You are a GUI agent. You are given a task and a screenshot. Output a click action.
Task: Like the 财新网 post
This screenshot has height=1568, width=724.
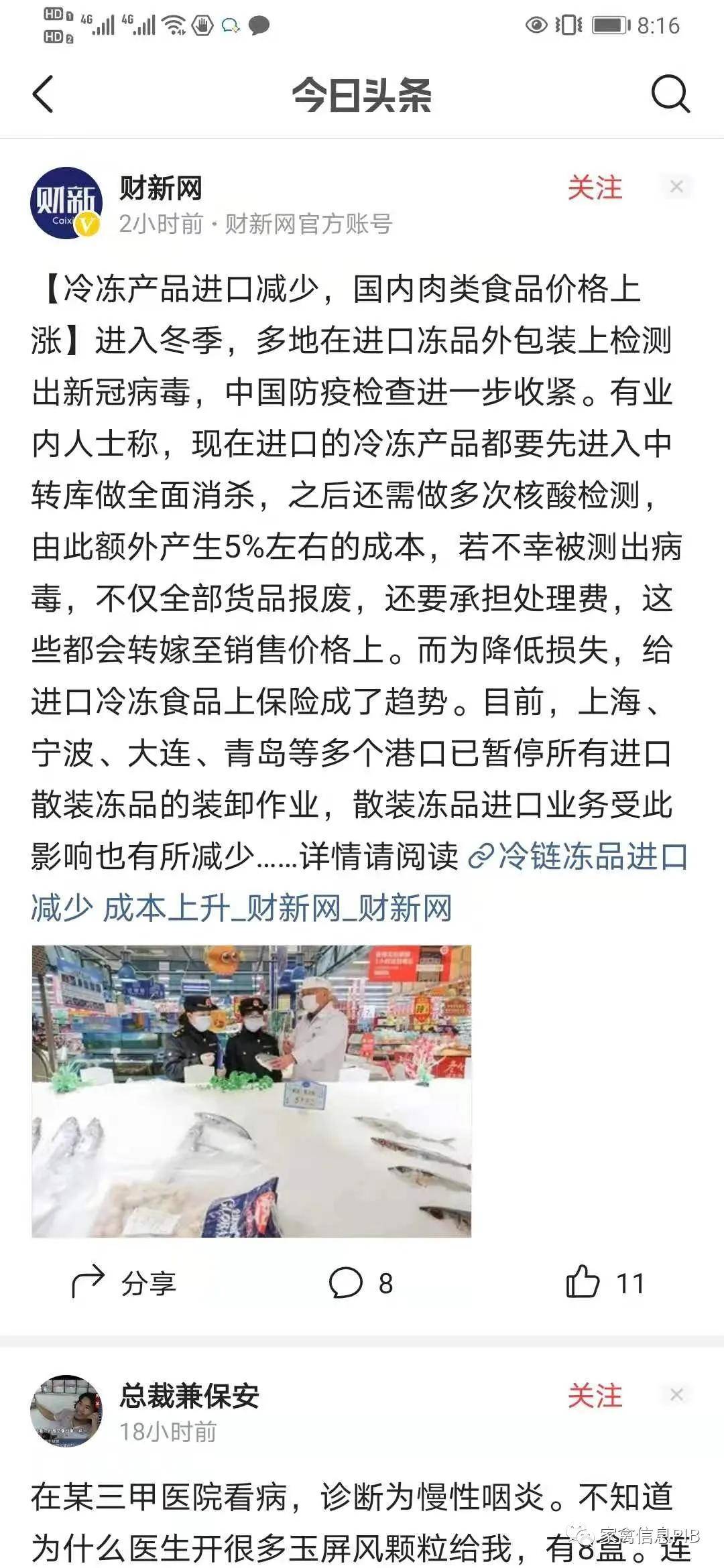pos(604,1283)
